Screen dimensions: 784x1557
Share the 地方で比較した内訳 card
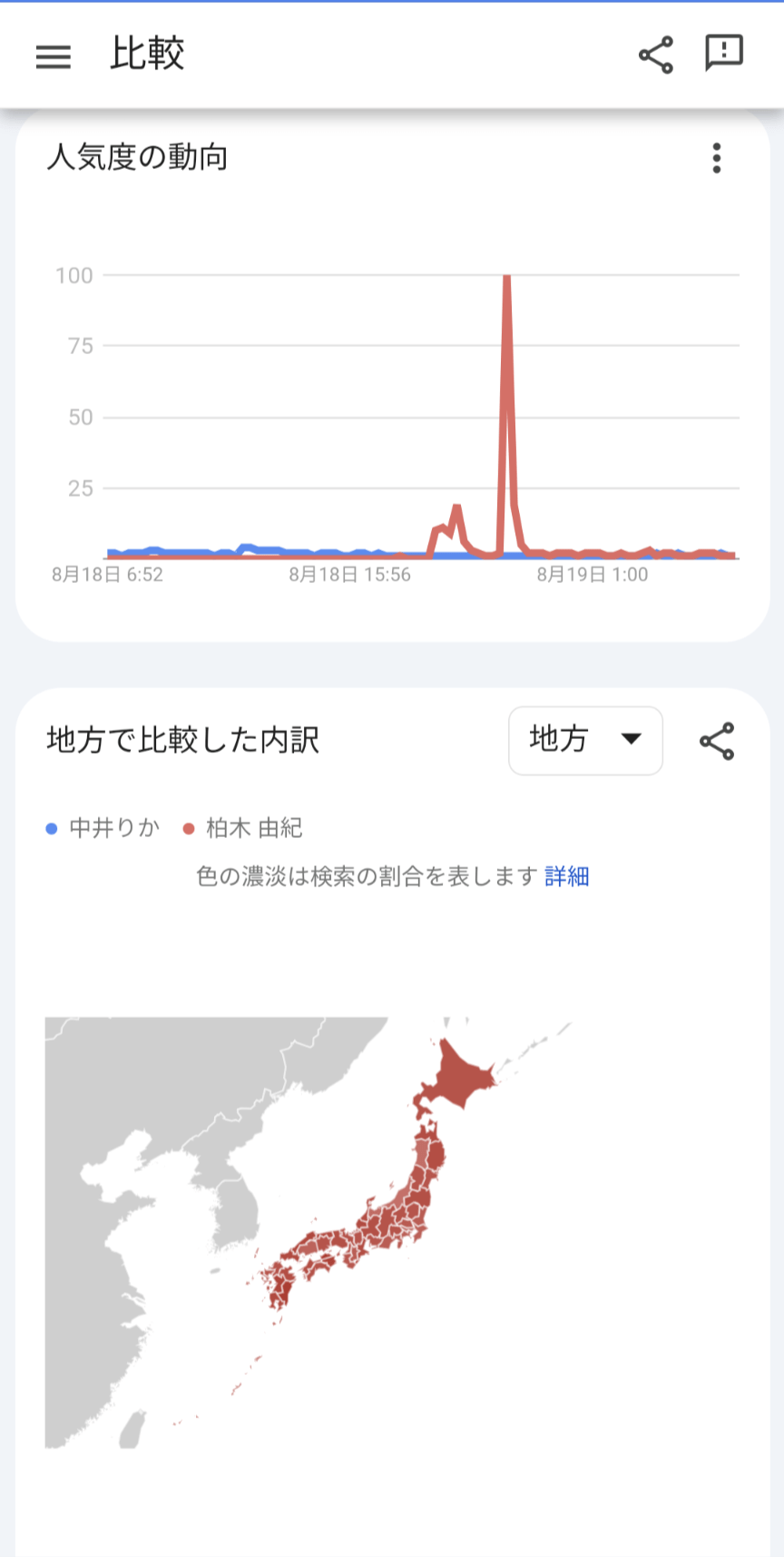717,742
